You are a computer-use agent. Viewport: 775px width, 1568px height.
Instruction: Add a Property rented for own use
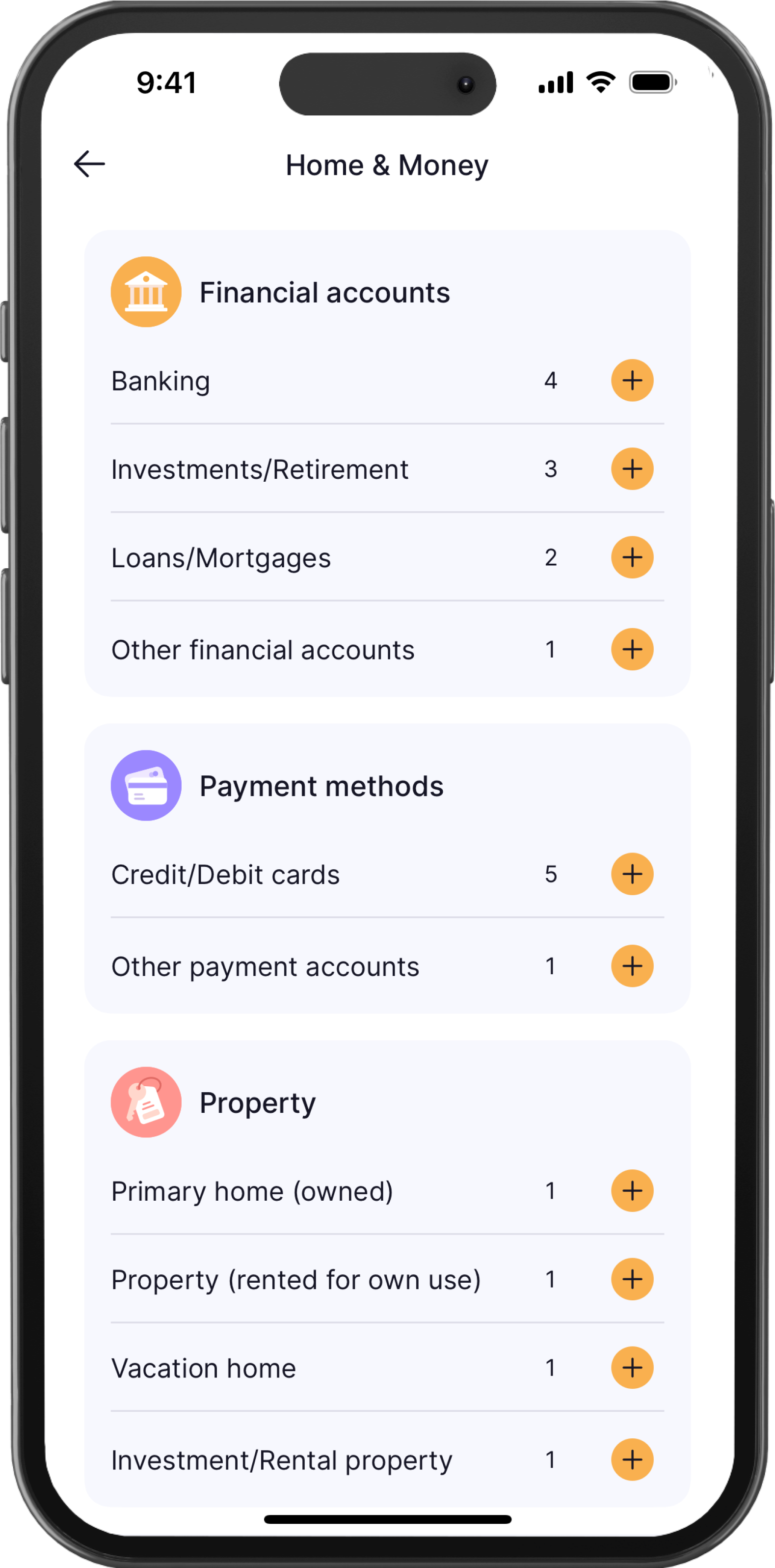[632, 1279]
